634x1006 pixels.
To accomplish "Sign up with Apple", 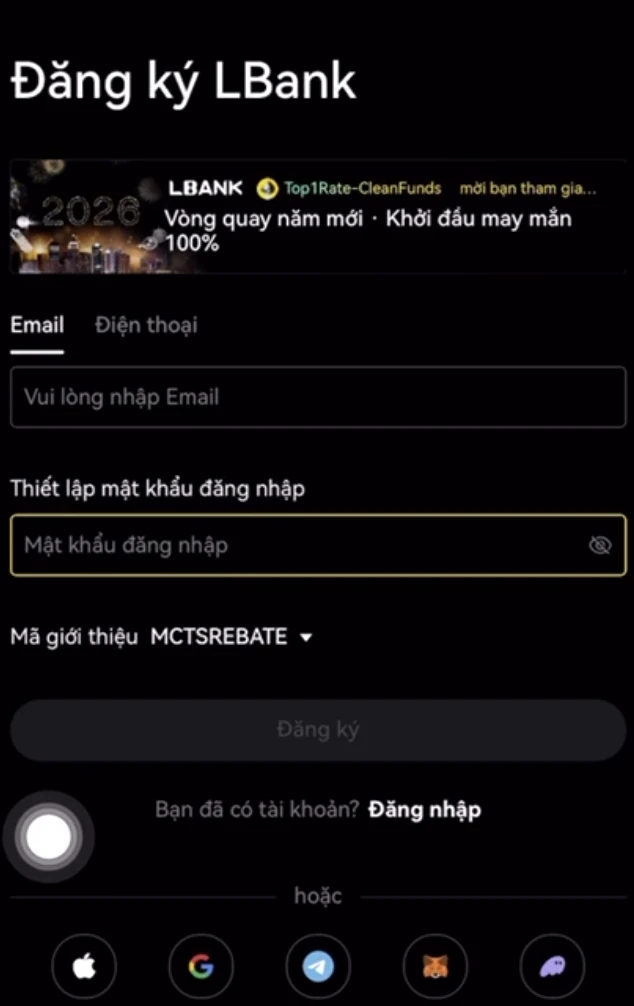I will pos(84,966).
